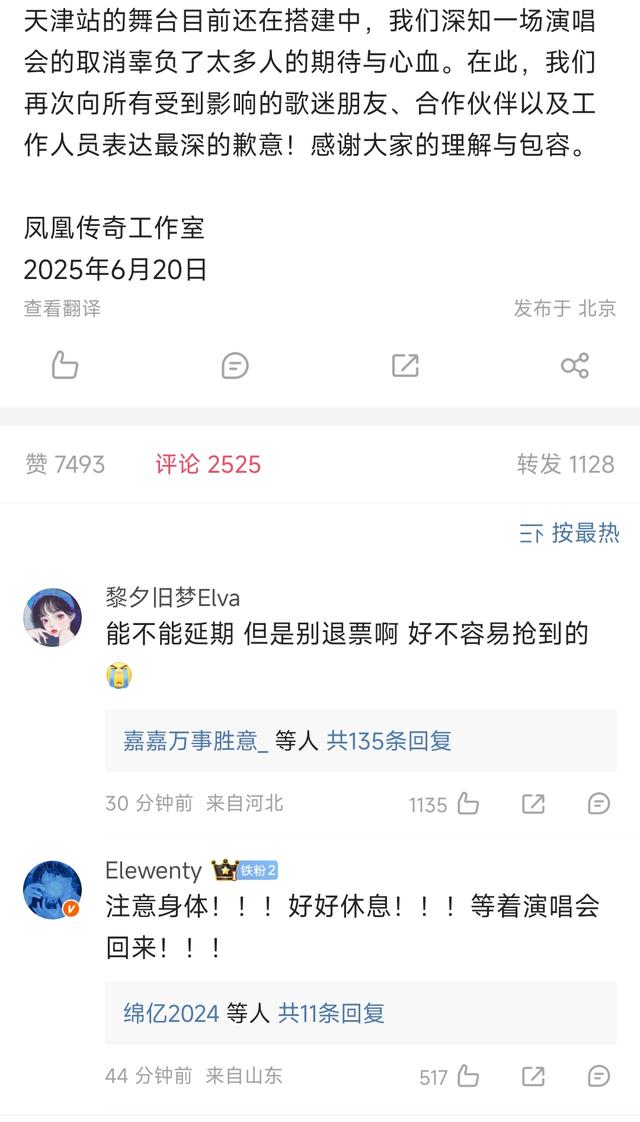Switch to the 评论 2525 tab

point(208,464)
